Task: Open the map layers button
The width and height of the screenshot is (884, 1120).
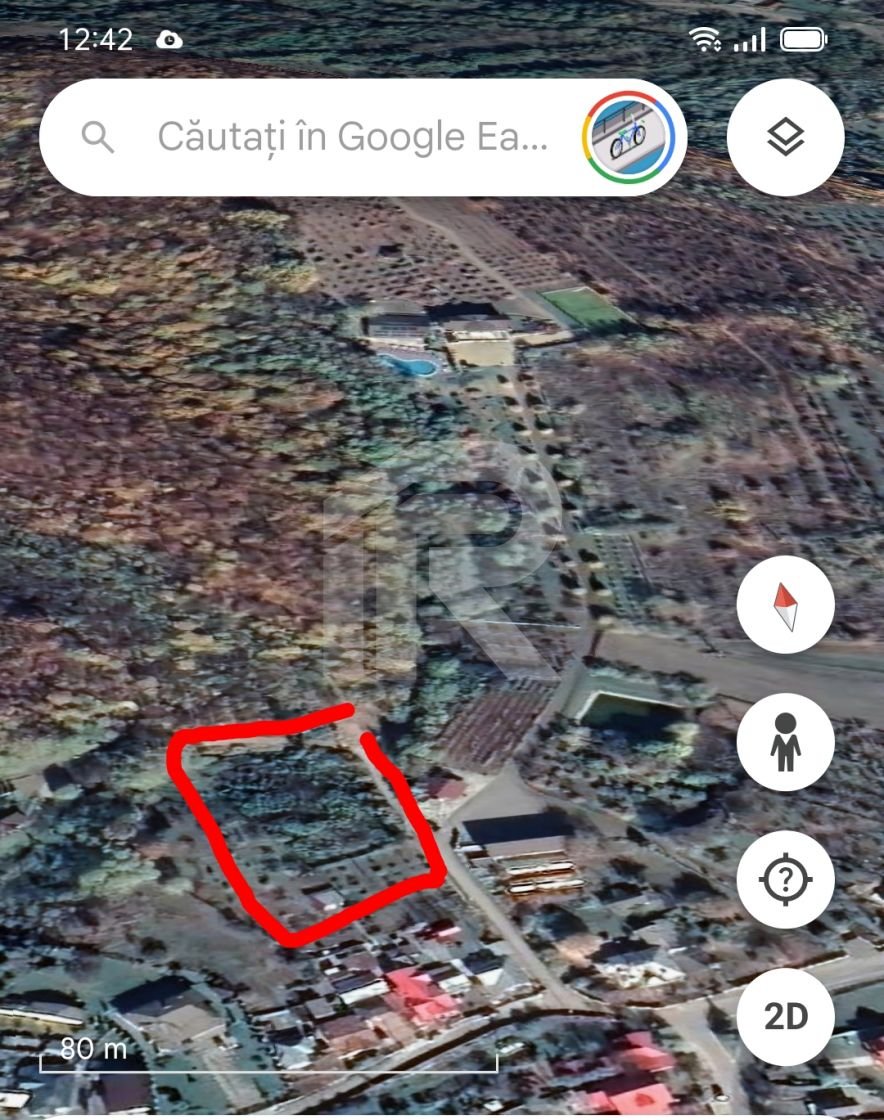Action: click(785, 137)
